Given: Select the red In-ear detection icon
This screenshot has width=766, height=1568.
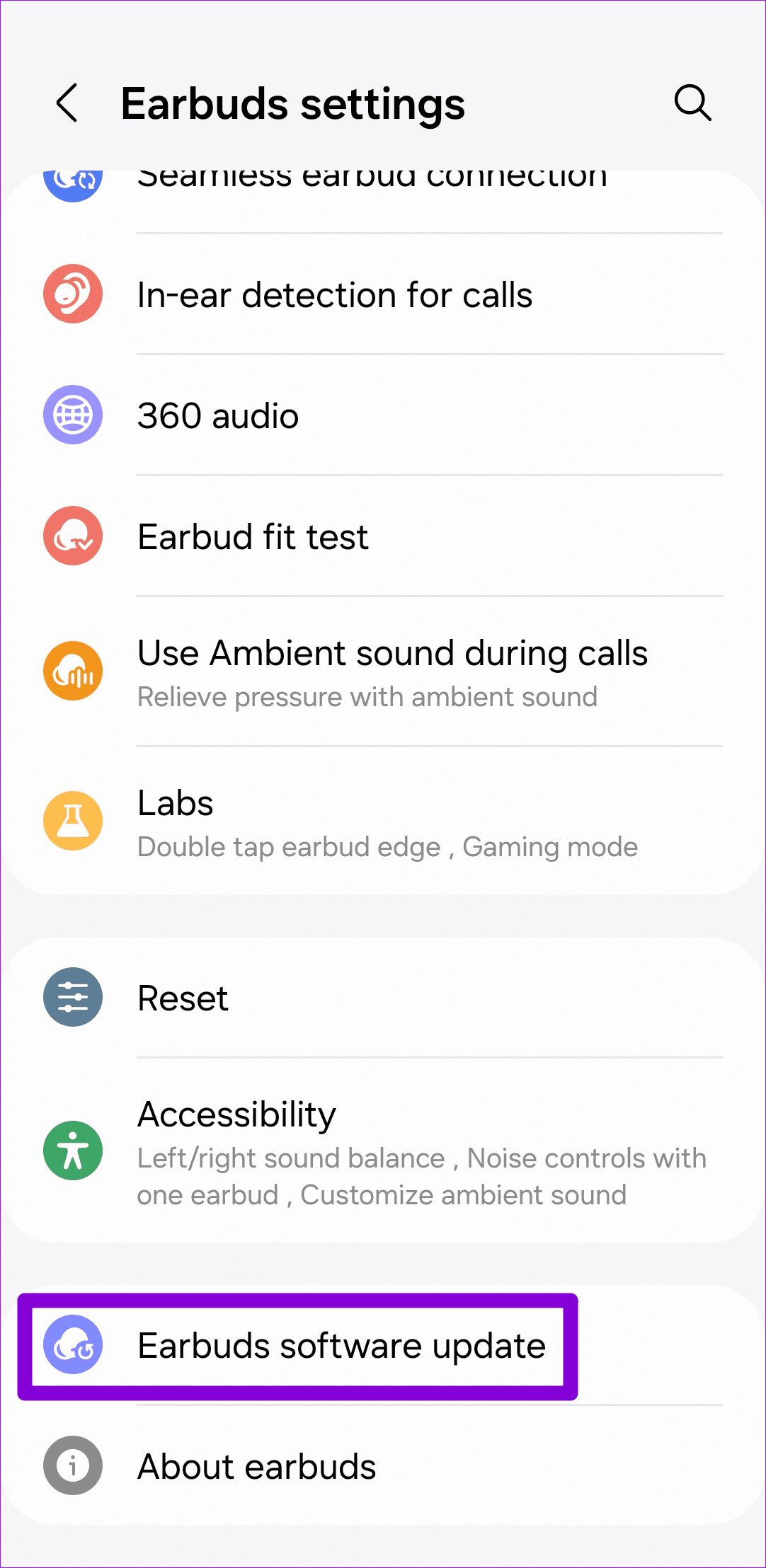Looking at the screenshot, I should click(x=72, y=294).
